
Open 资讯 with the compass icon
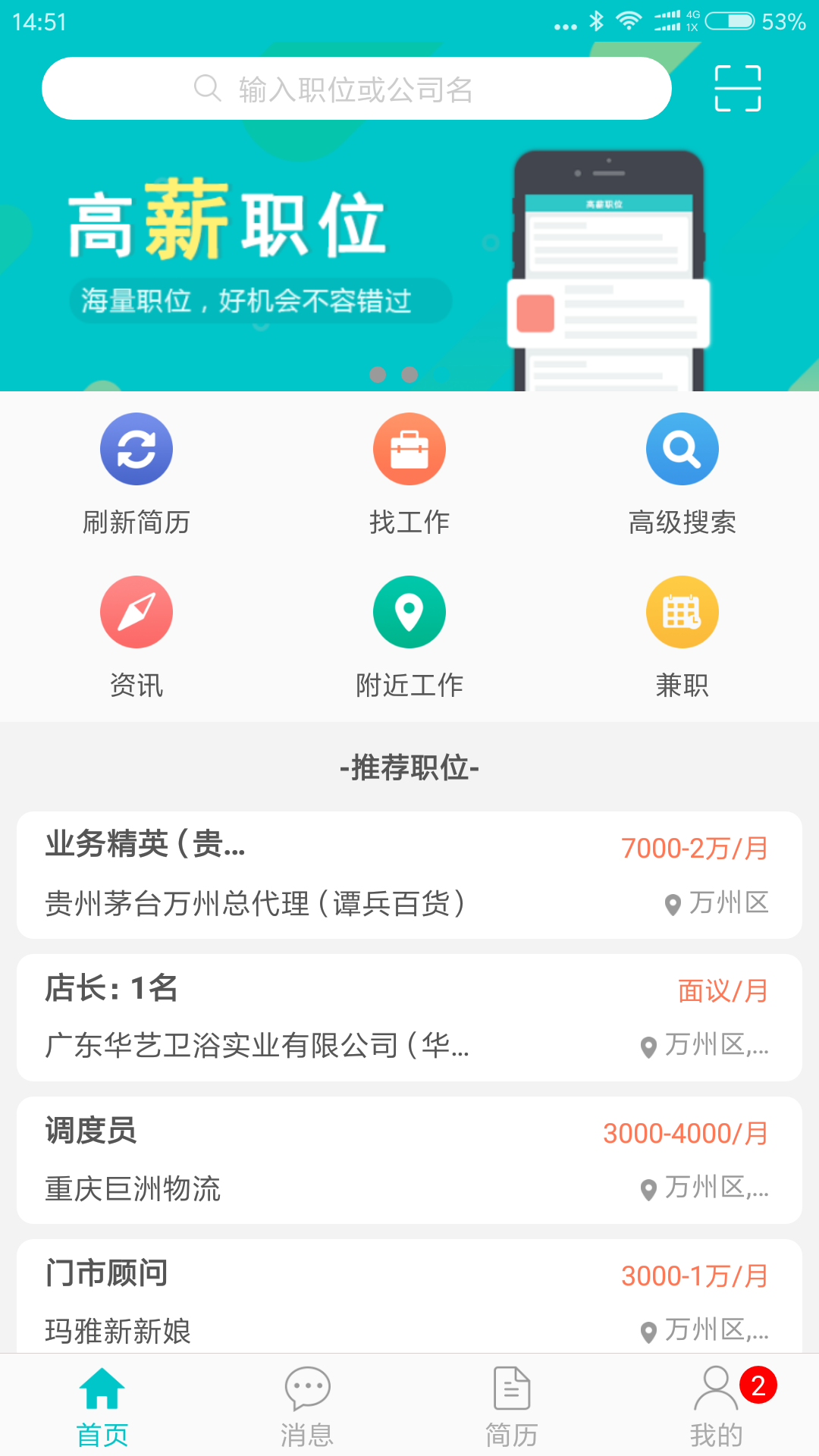[x=136, y=612]
